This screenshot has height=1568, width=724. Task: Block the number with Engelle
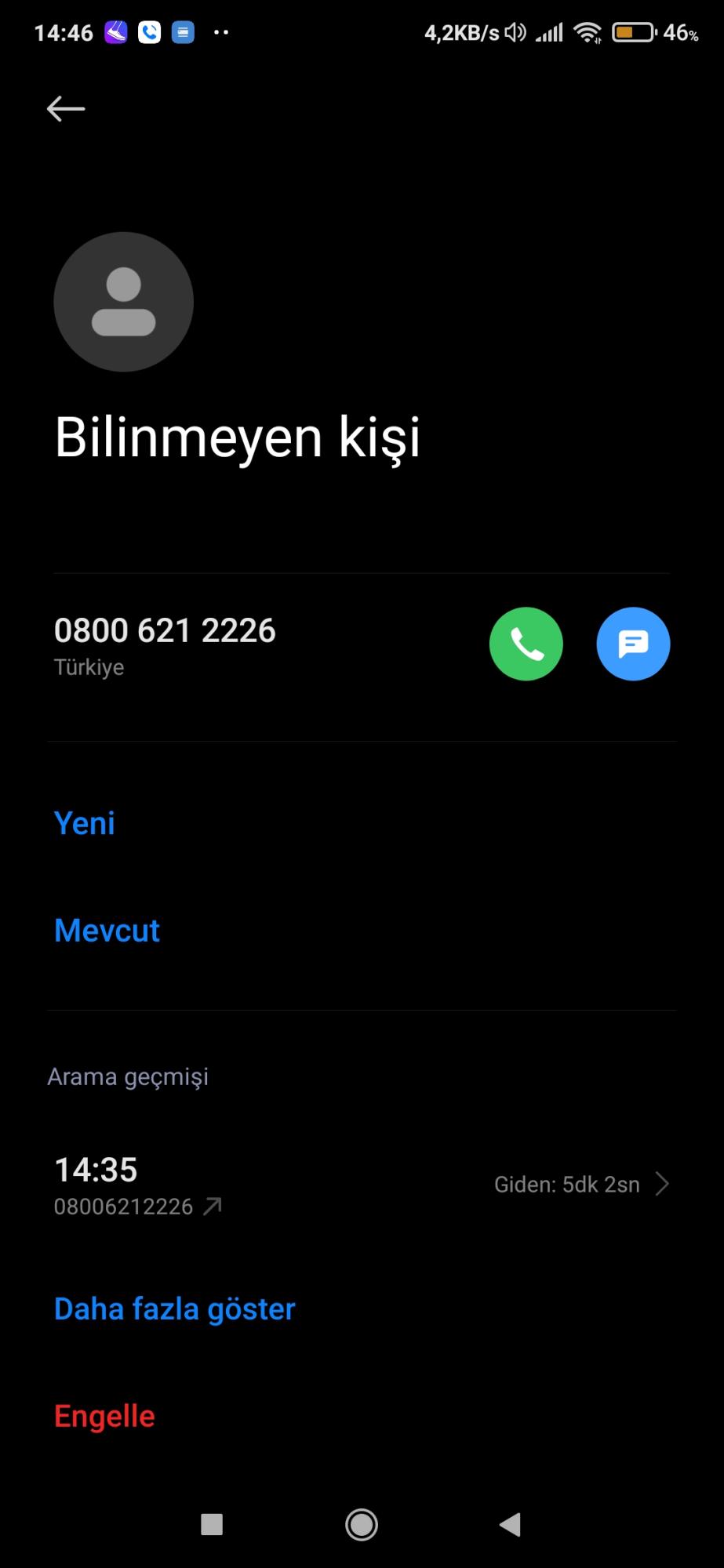(104, 1415)
